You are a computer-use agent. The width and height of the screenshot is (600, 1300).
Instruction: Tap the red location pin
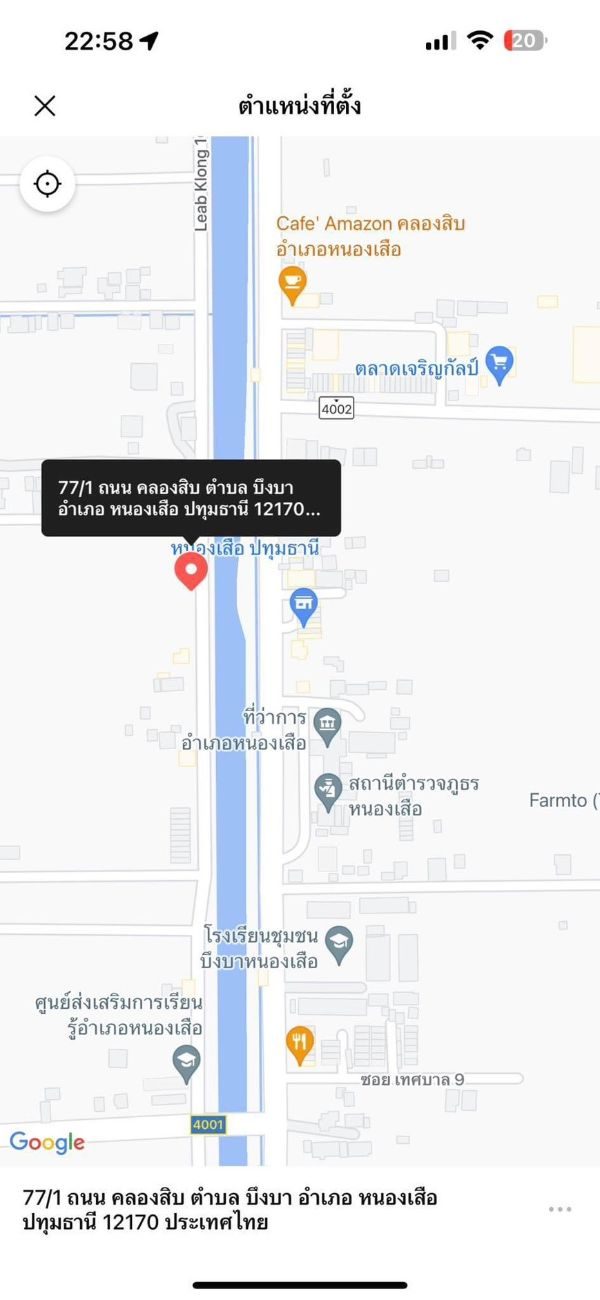click(x=191, y=571)
